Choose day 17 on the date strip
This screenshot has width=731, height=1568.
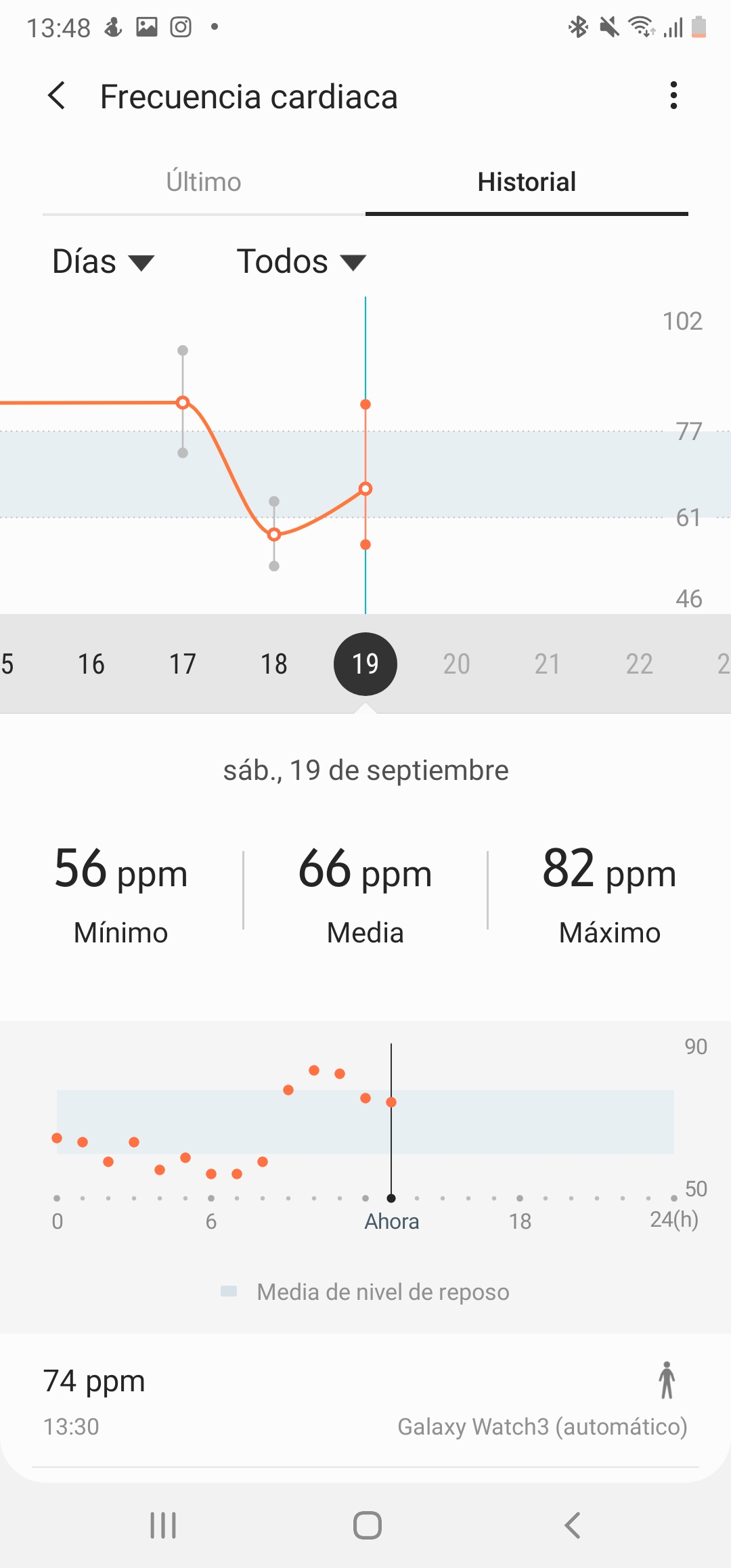coord(183,664)
